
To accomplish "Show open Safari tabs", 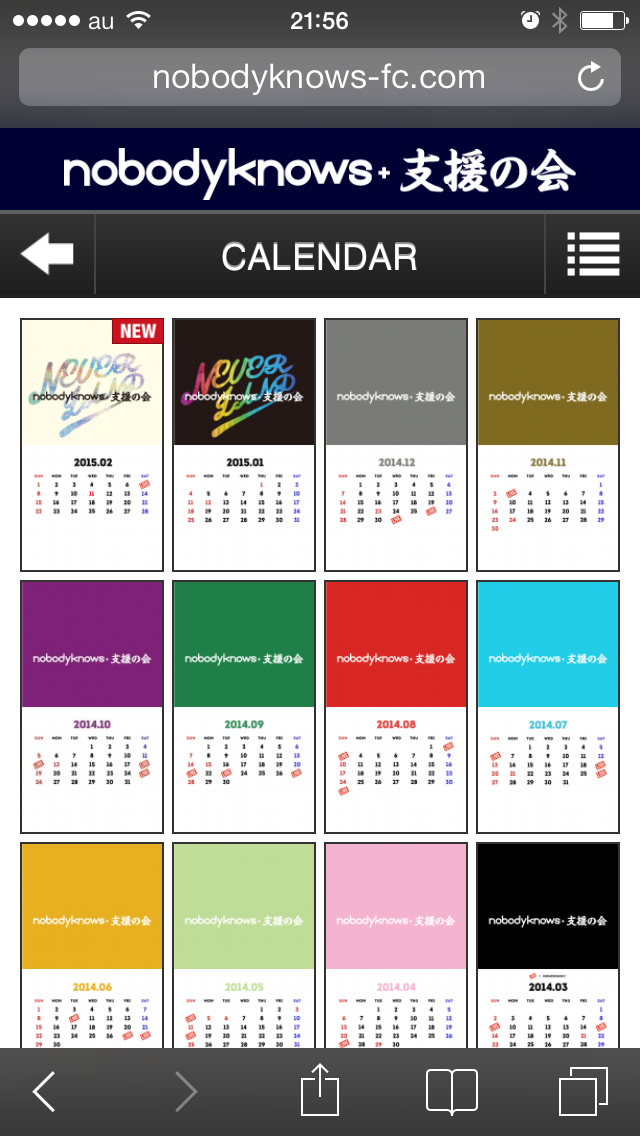I will tap(584, 1092).
